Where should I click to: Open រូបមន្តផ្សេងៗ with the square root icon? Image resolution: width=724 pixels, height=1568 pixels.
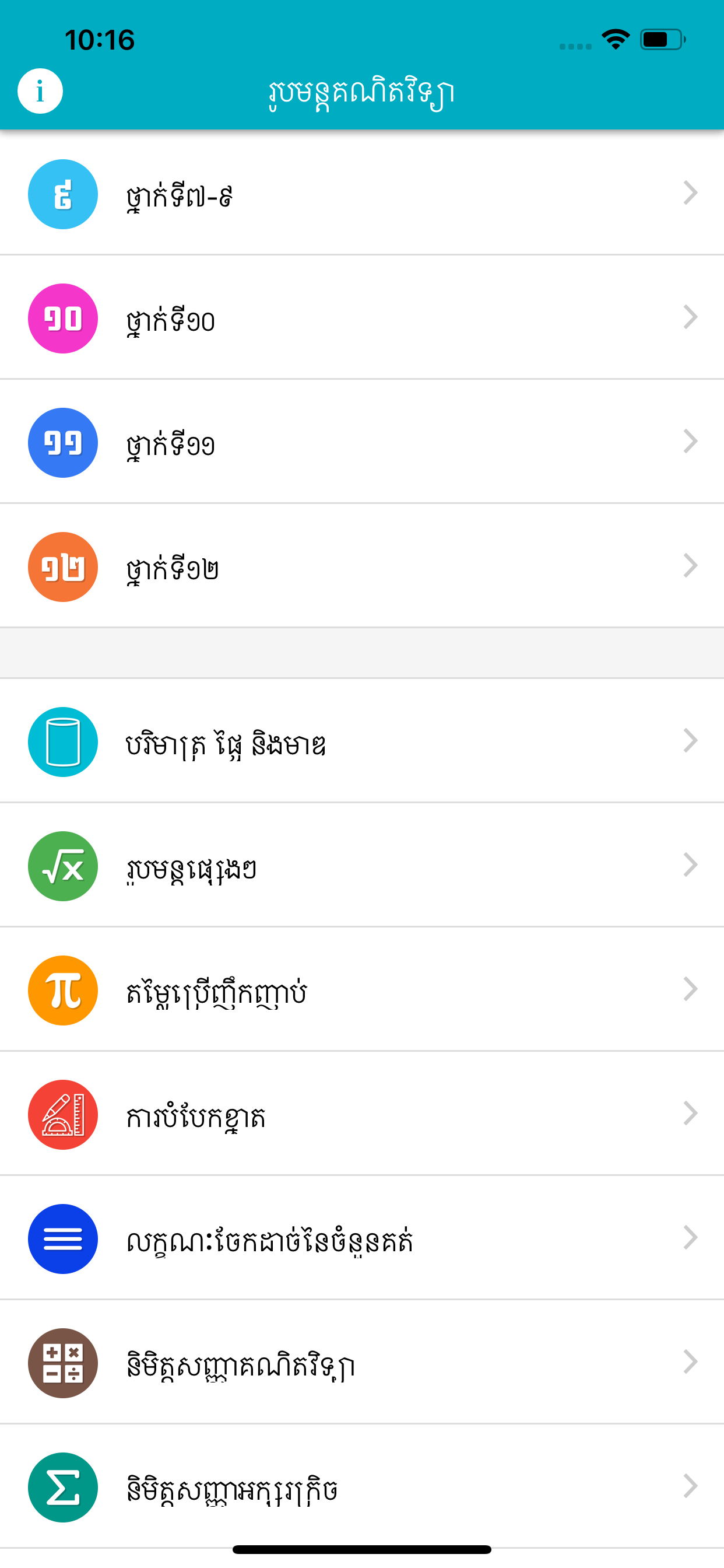point(361,866)
